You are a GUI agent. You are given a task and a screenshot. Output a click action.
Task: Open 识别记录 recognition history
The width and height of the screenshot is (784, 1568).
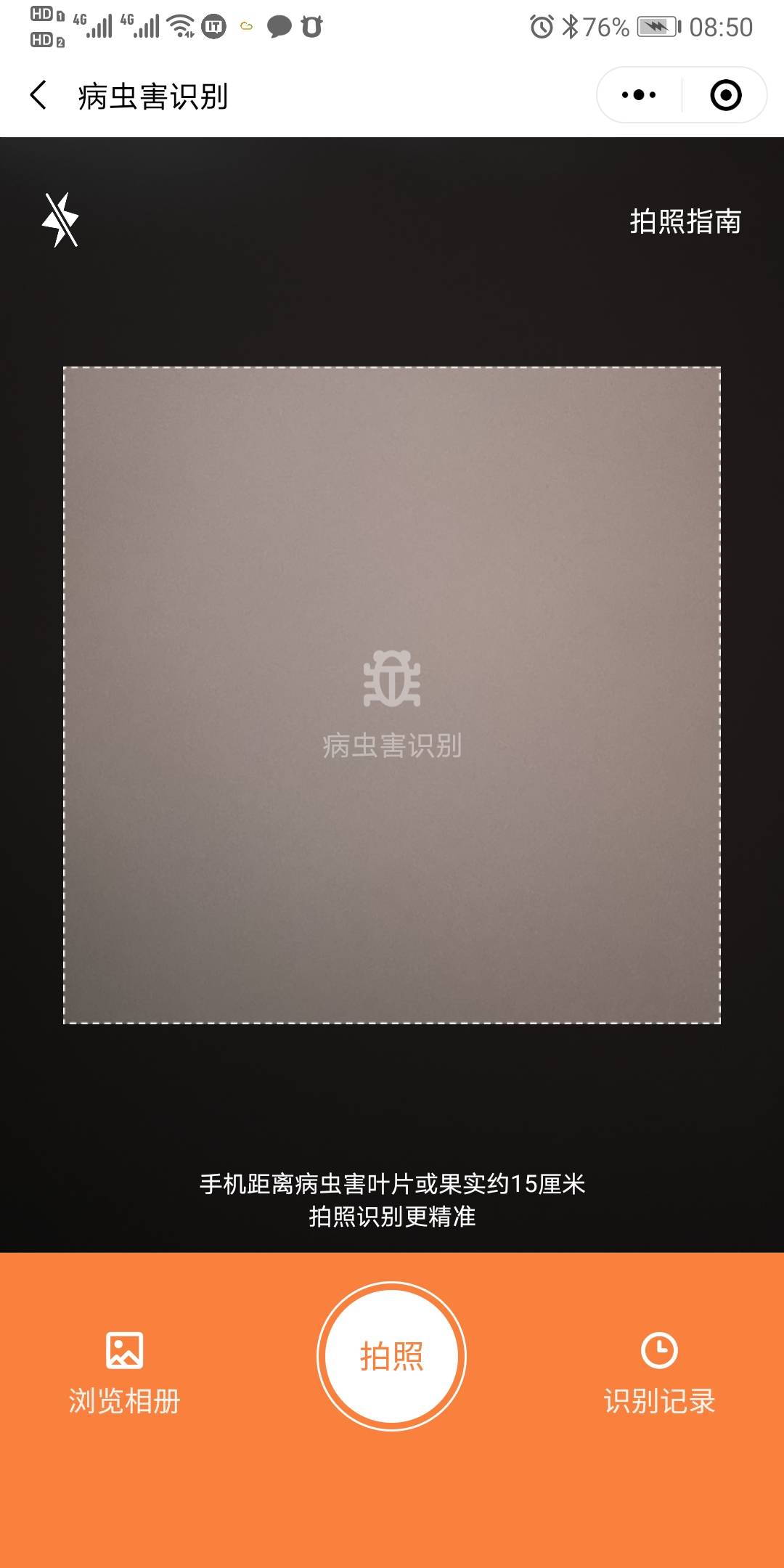(659, 1373)
